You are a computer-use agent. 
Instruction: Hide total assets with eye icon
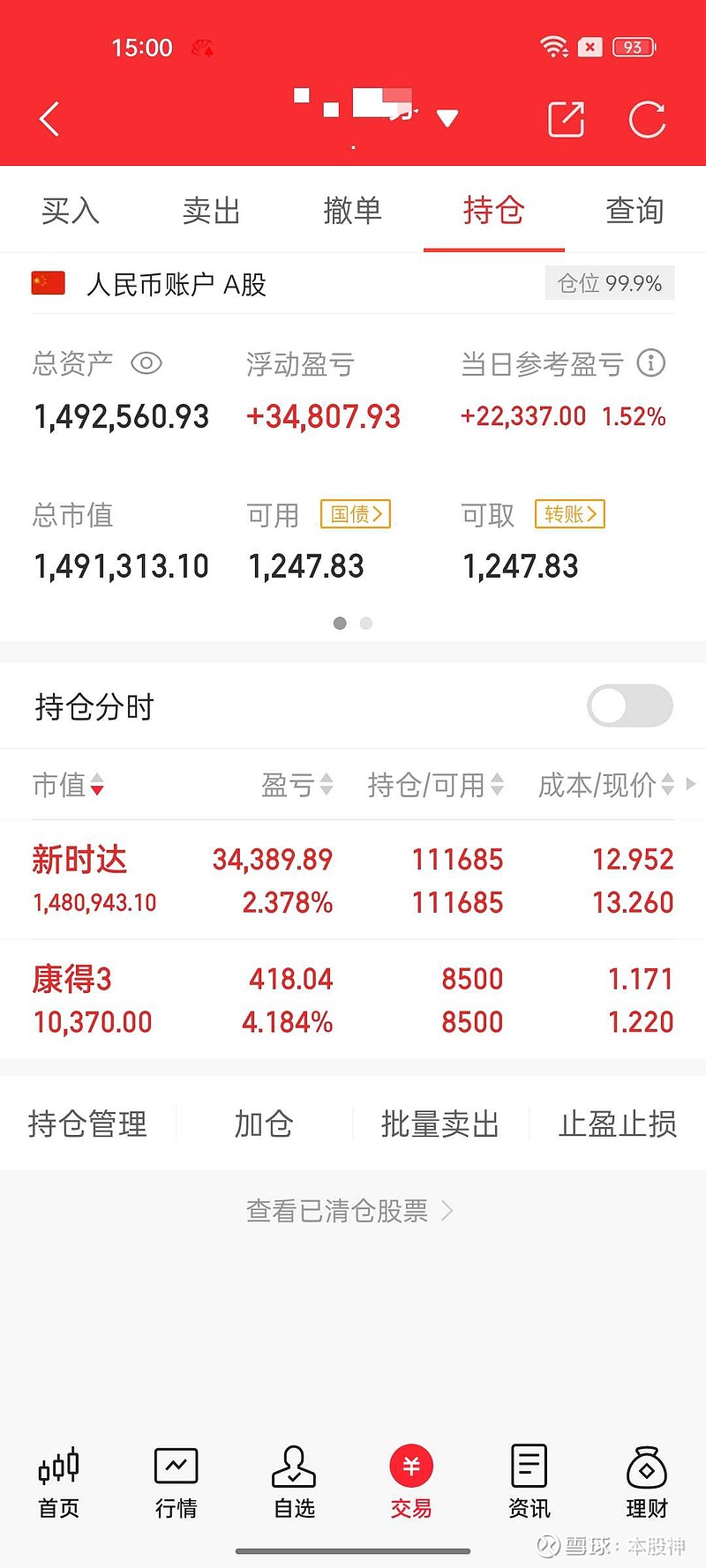[x=146, y=363]
